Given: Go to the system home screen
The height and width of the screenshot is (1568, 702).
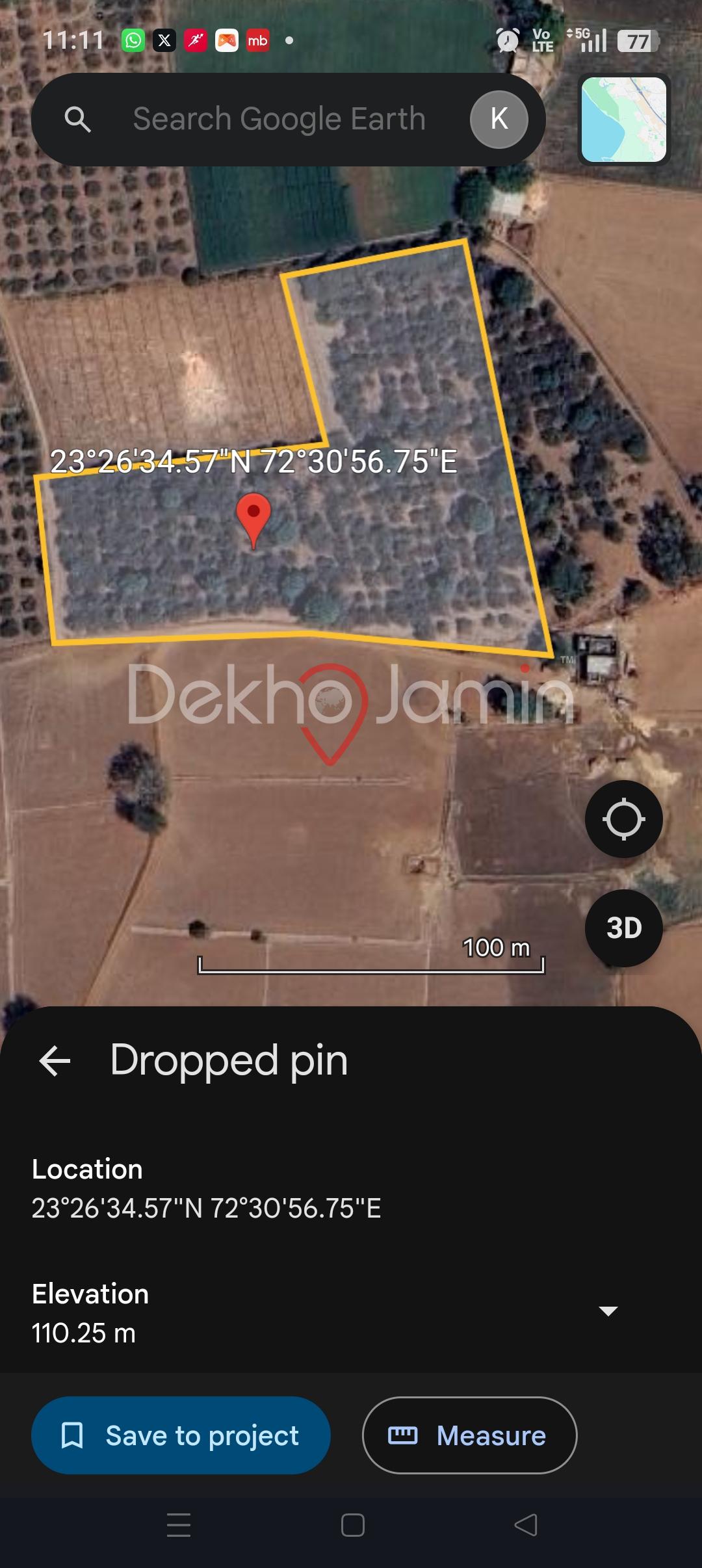Looking at the screenshot, I should 352,1525.
